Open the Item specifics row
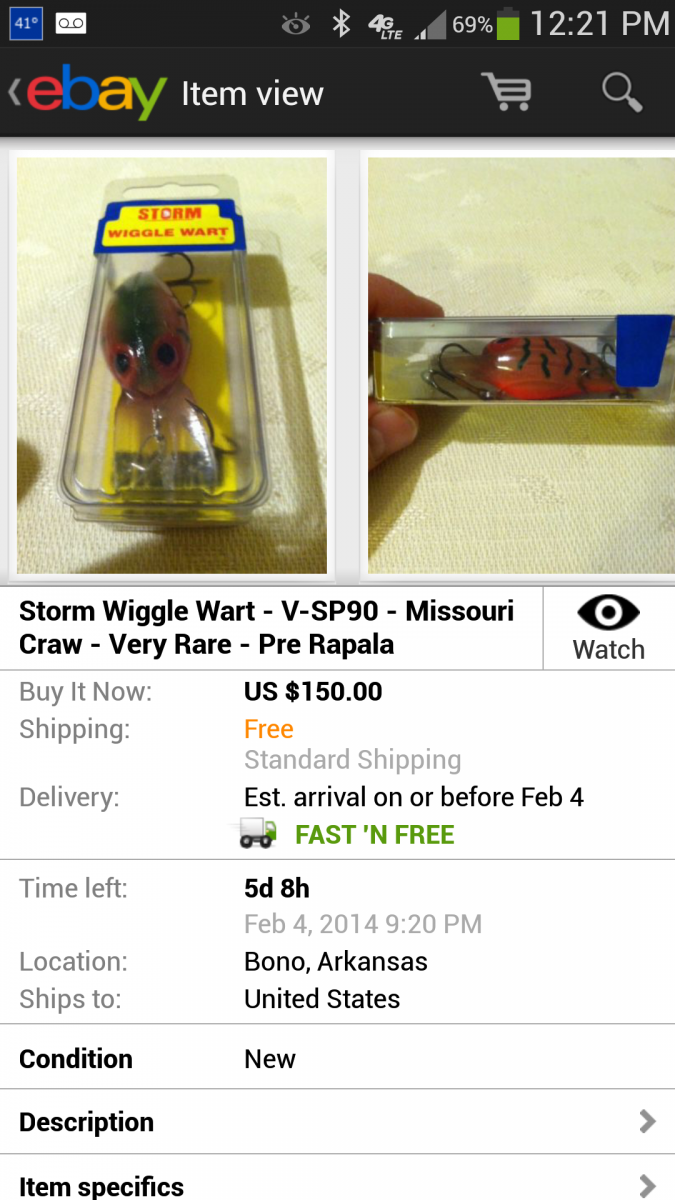 [337, 1180]
